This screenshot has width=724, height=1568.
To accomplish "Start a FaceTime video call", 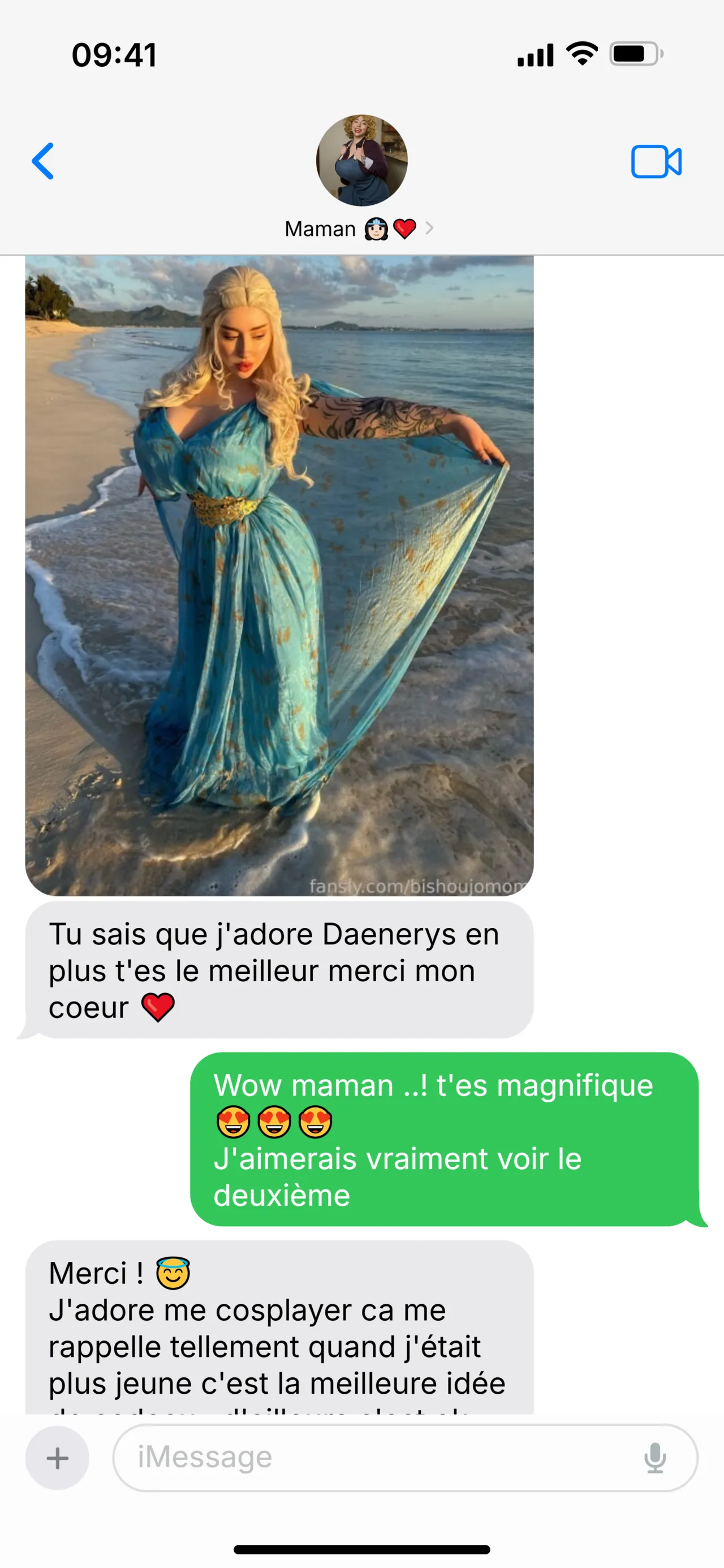I will pyautogui.click(x=656, y=162).
